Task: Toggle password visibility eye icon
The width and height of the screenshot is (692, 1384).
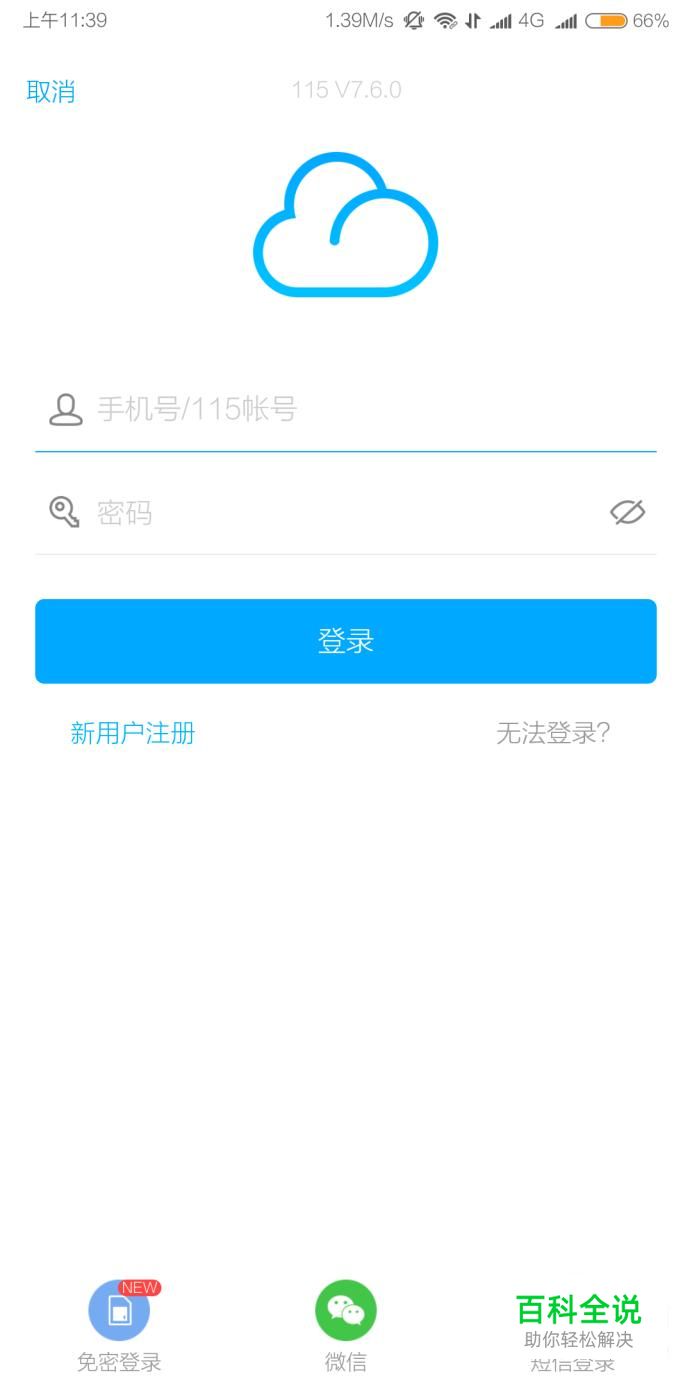Action: 627,513
